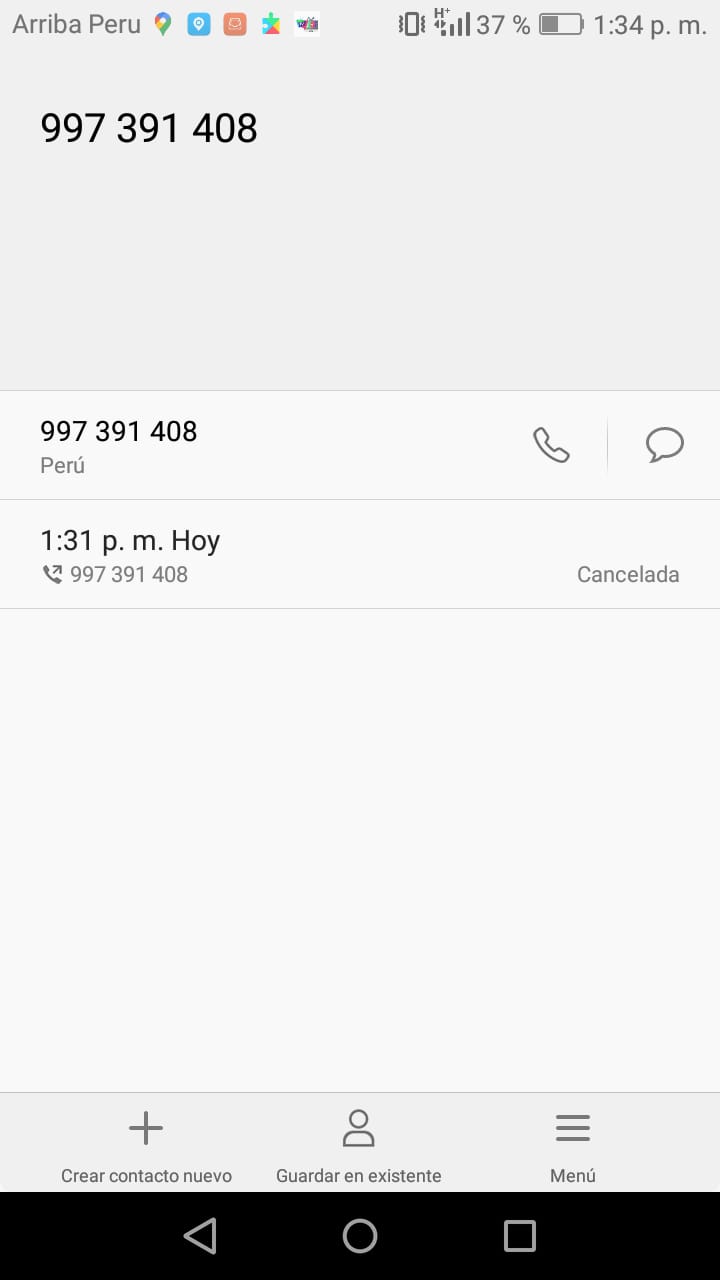Tap Crear contacto nuevo
Viewport: 720px width, 1280px height.
coord(146,1146)
